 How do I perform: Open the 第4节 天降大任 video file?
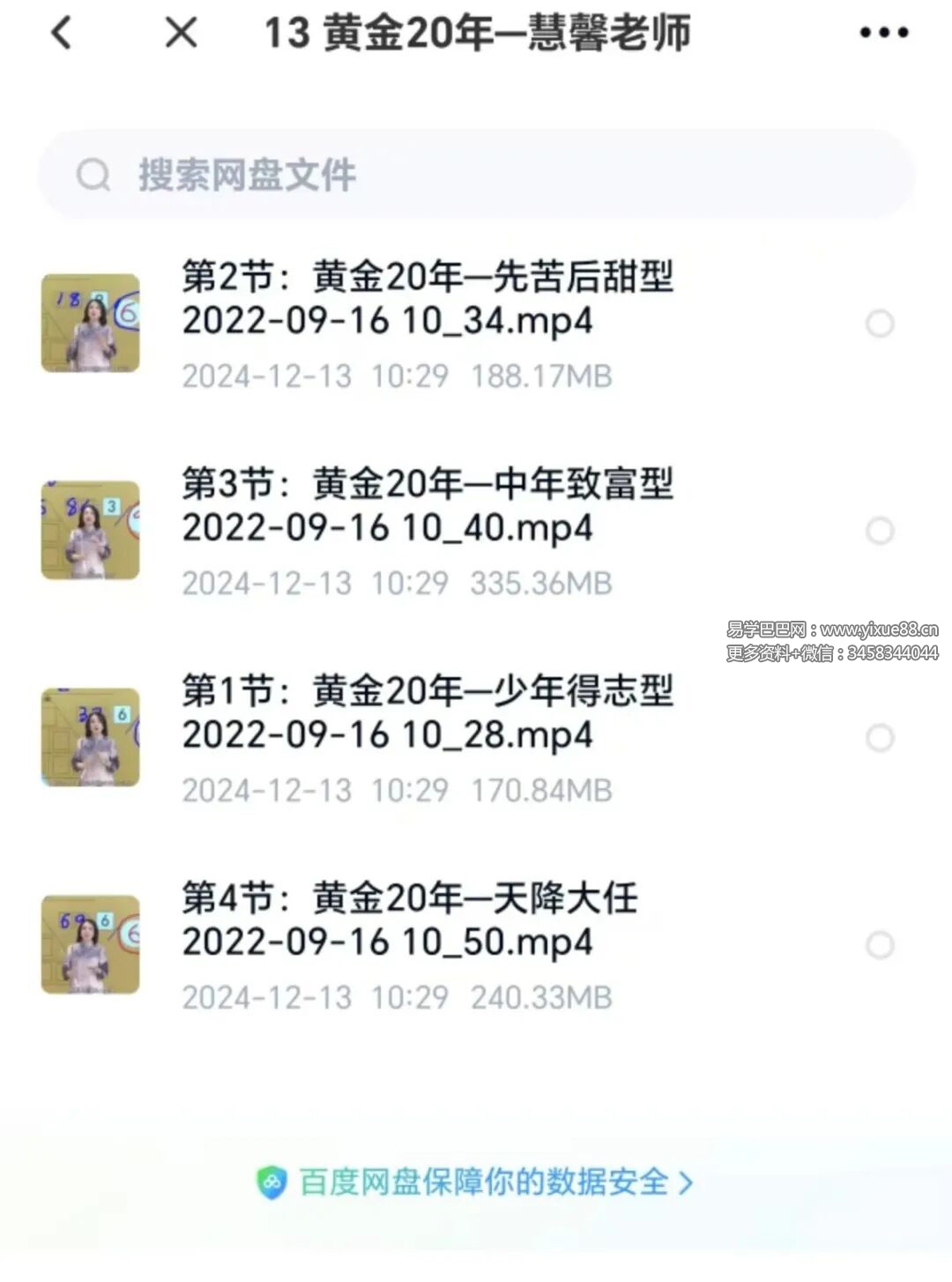410,921
